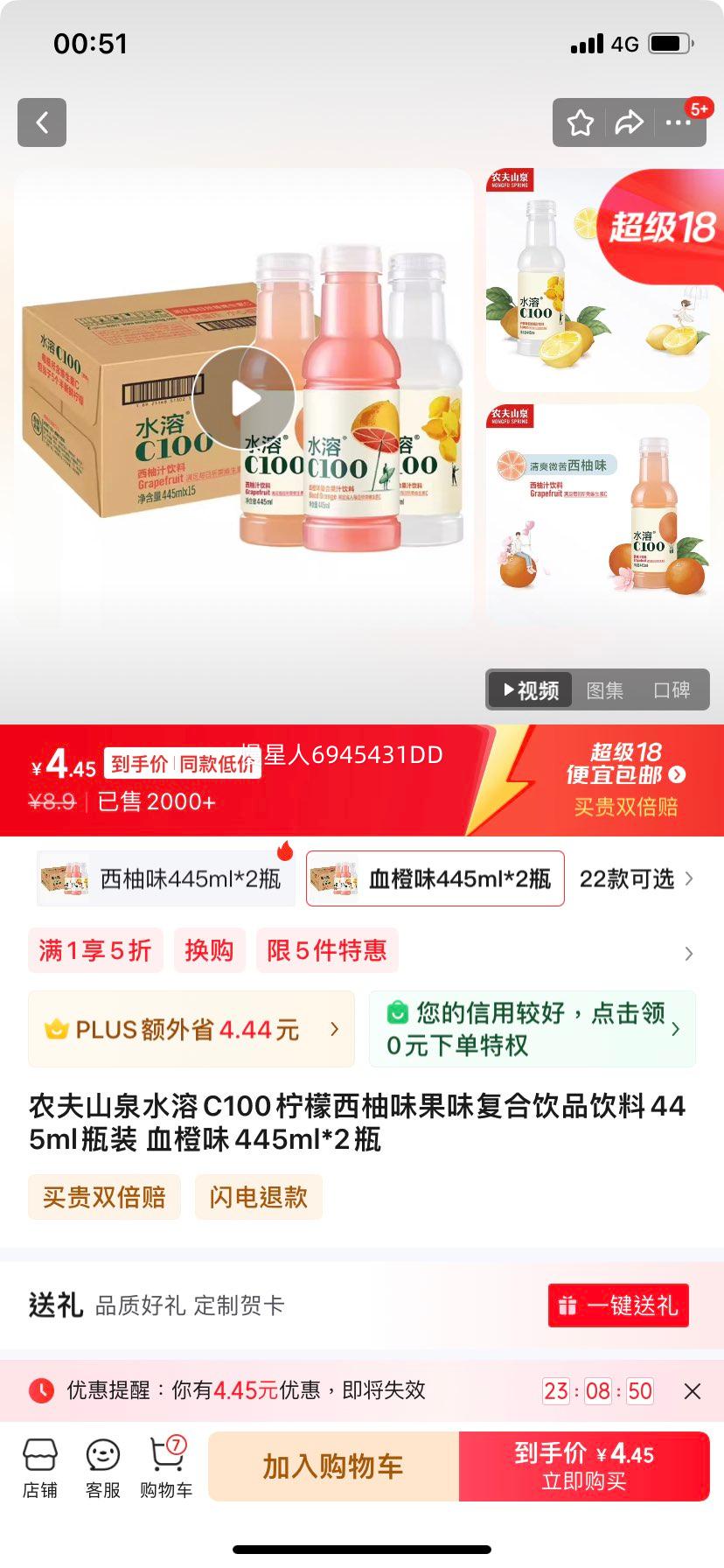Viewport: 724px width, 1568px height.
Task: Dismiss the 优惠提醒 countdown banner
Action: point(693,1391)
